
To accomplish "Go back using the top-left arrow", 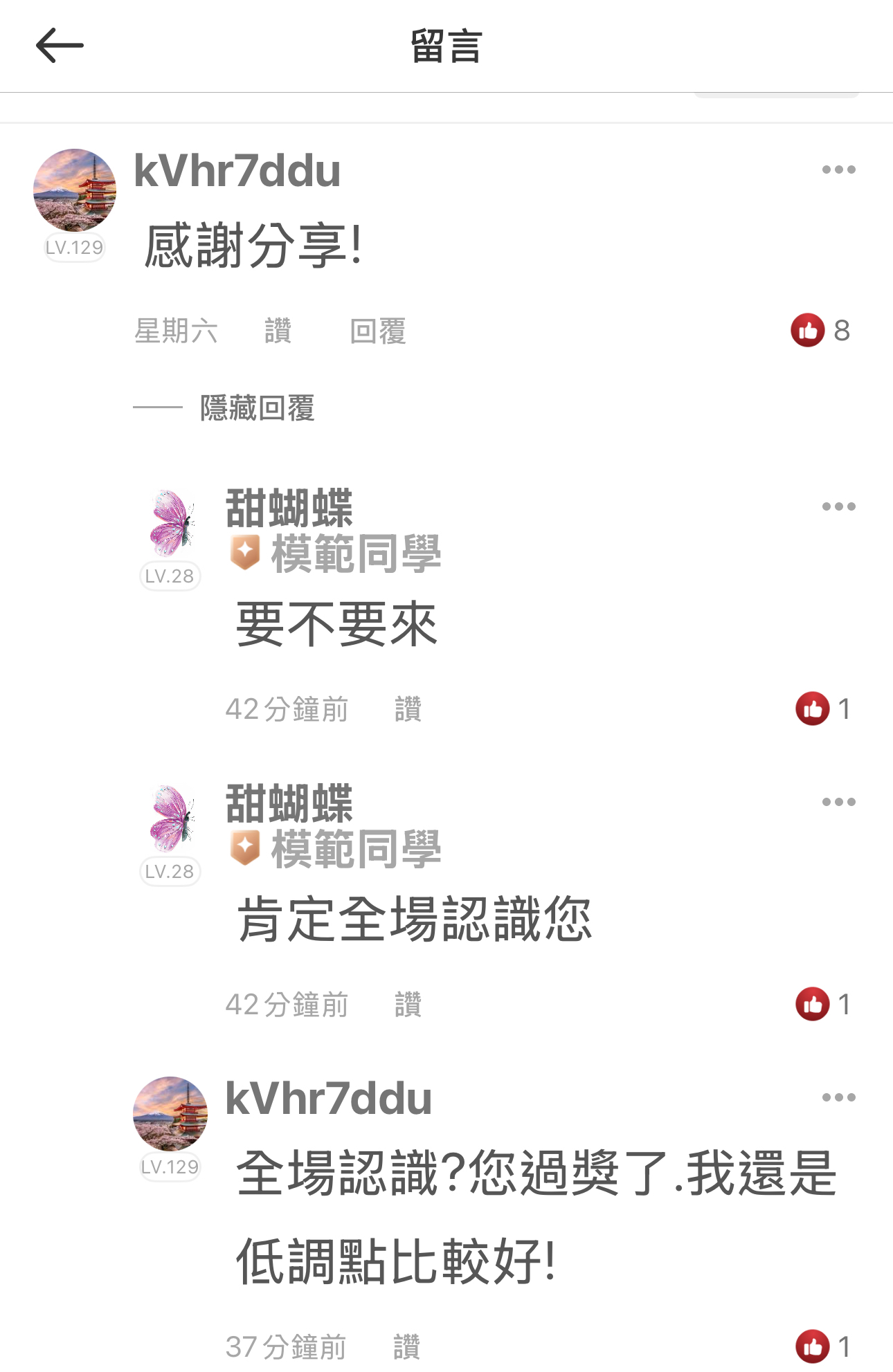I will 60,46.
